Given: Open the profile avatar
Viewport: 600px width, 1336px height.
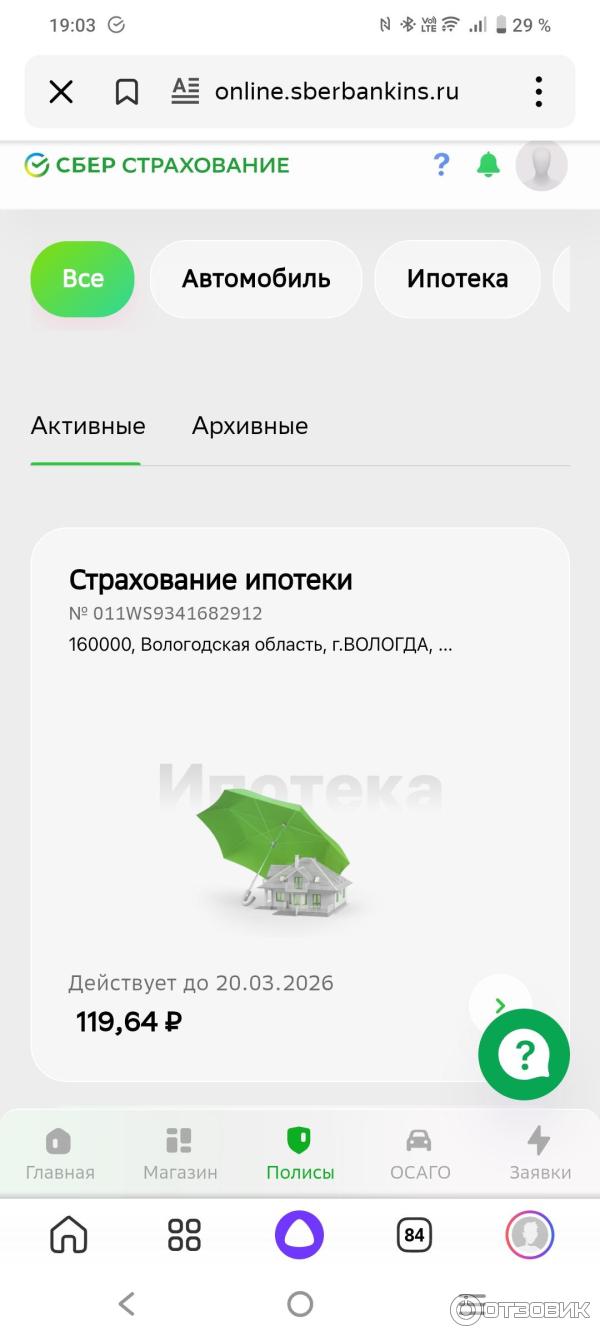Looking at the screenshot, I should click(x=541, y=165).
